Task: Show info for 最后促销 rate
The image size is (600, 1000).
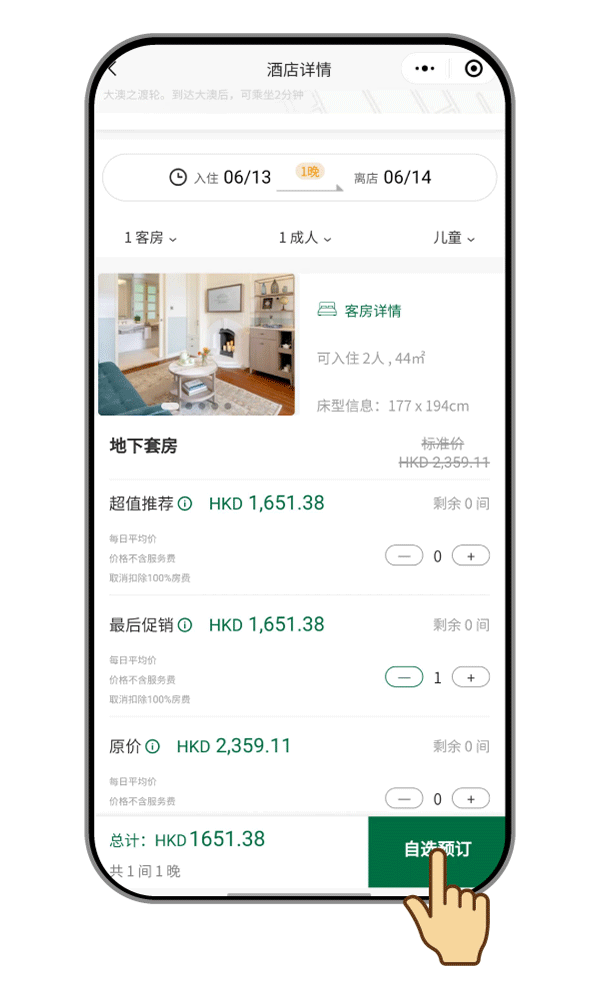Action: click(185, 625)
